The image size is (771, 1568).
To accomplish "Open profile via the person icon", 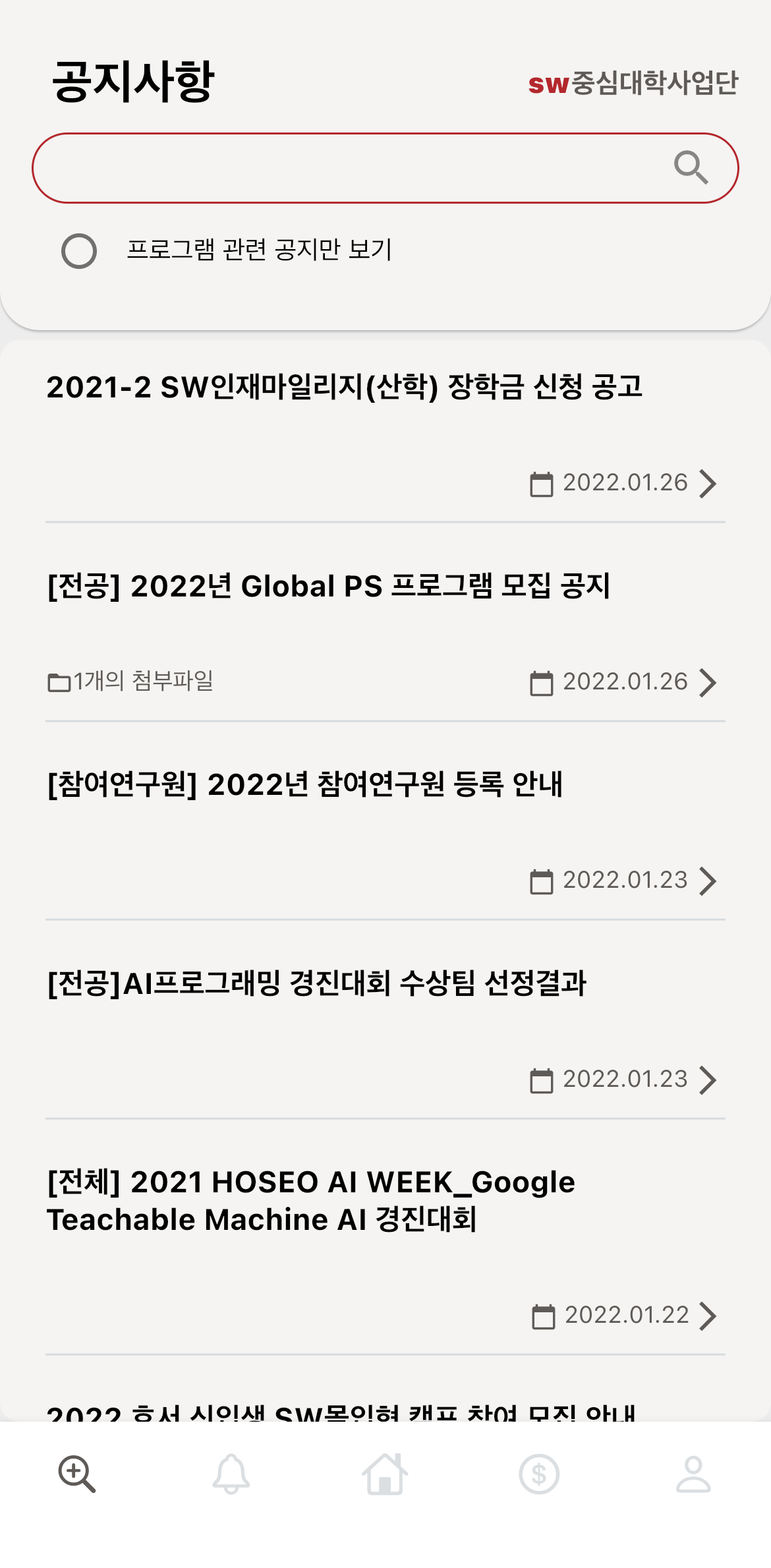I will [692, 1474].
